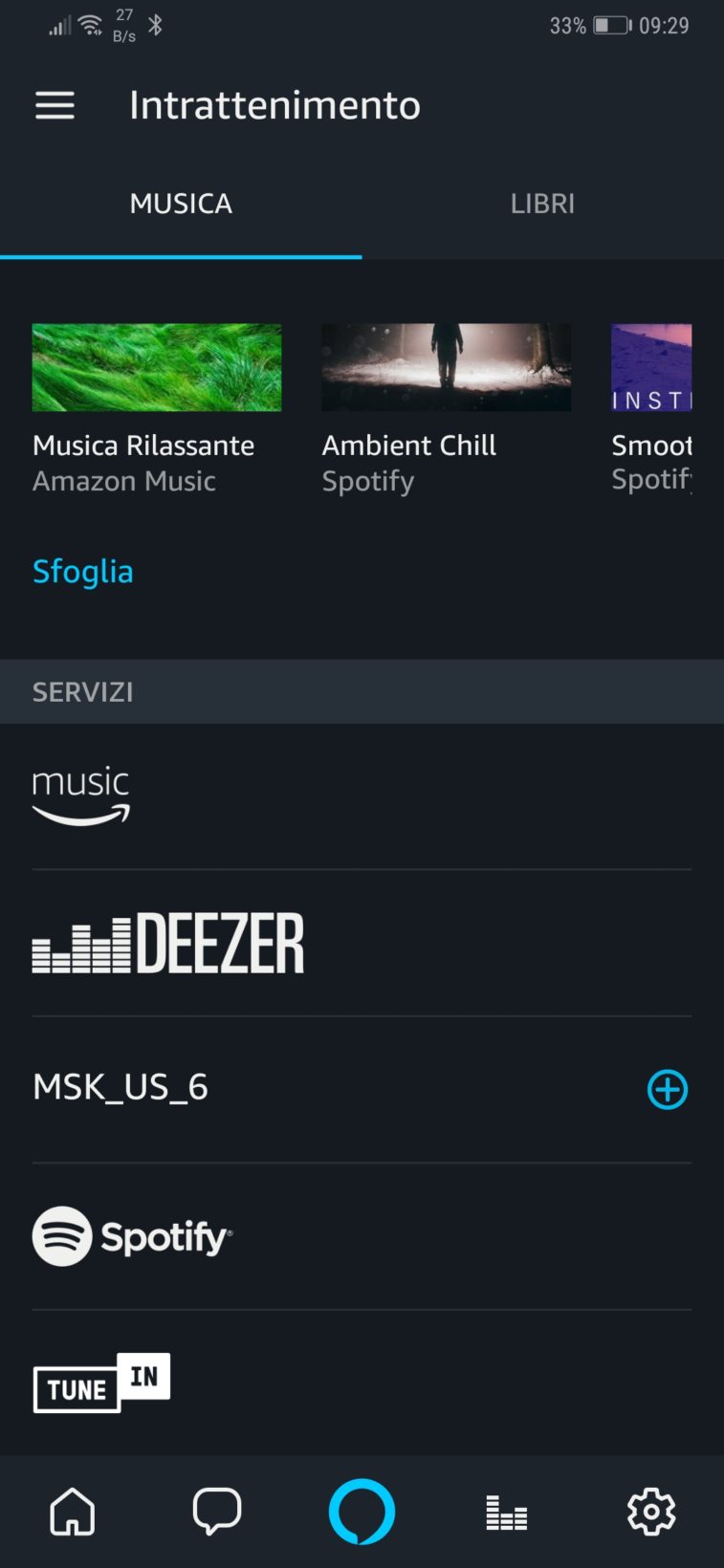The height and width of the screenshot is (1568, 724).
Task: Open the TuneIn service
Action: 101,1383
